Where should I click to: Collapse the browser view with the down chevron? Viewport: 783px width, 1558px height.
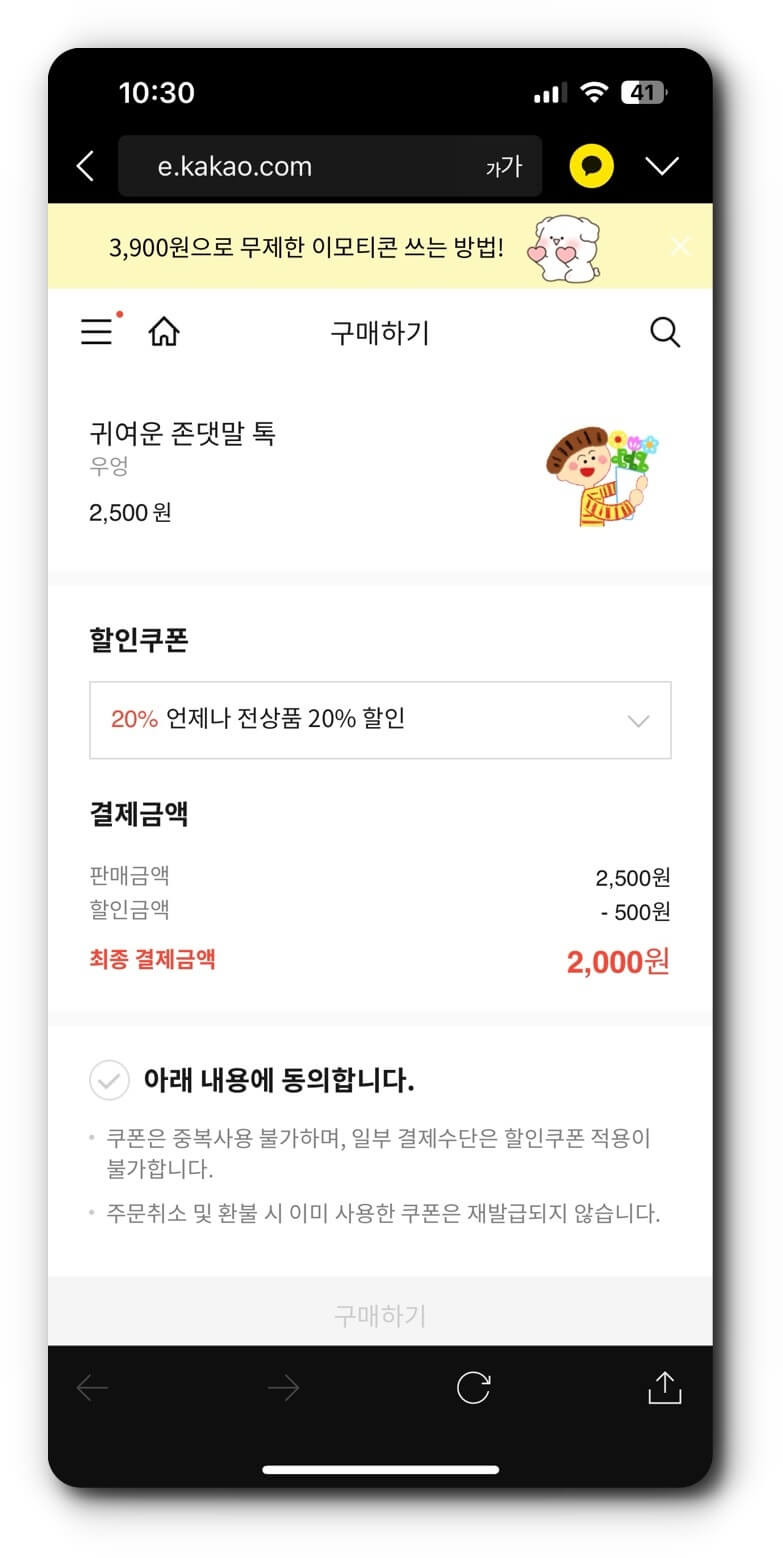point(662,166)
